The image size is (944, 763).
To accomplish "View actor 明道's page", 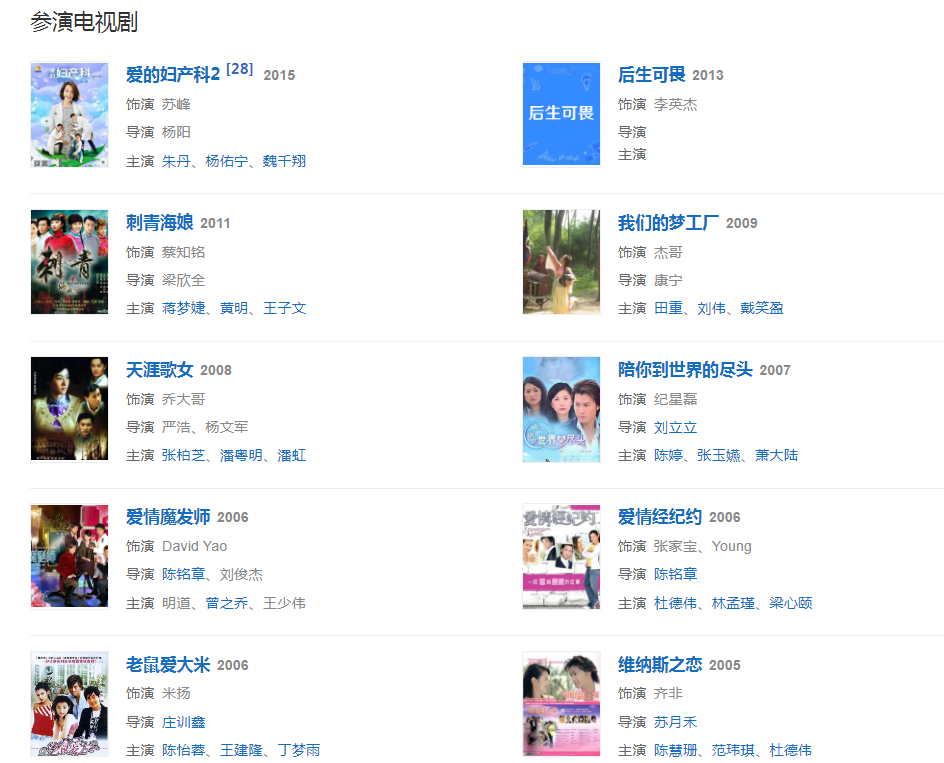I will point(176,603).
